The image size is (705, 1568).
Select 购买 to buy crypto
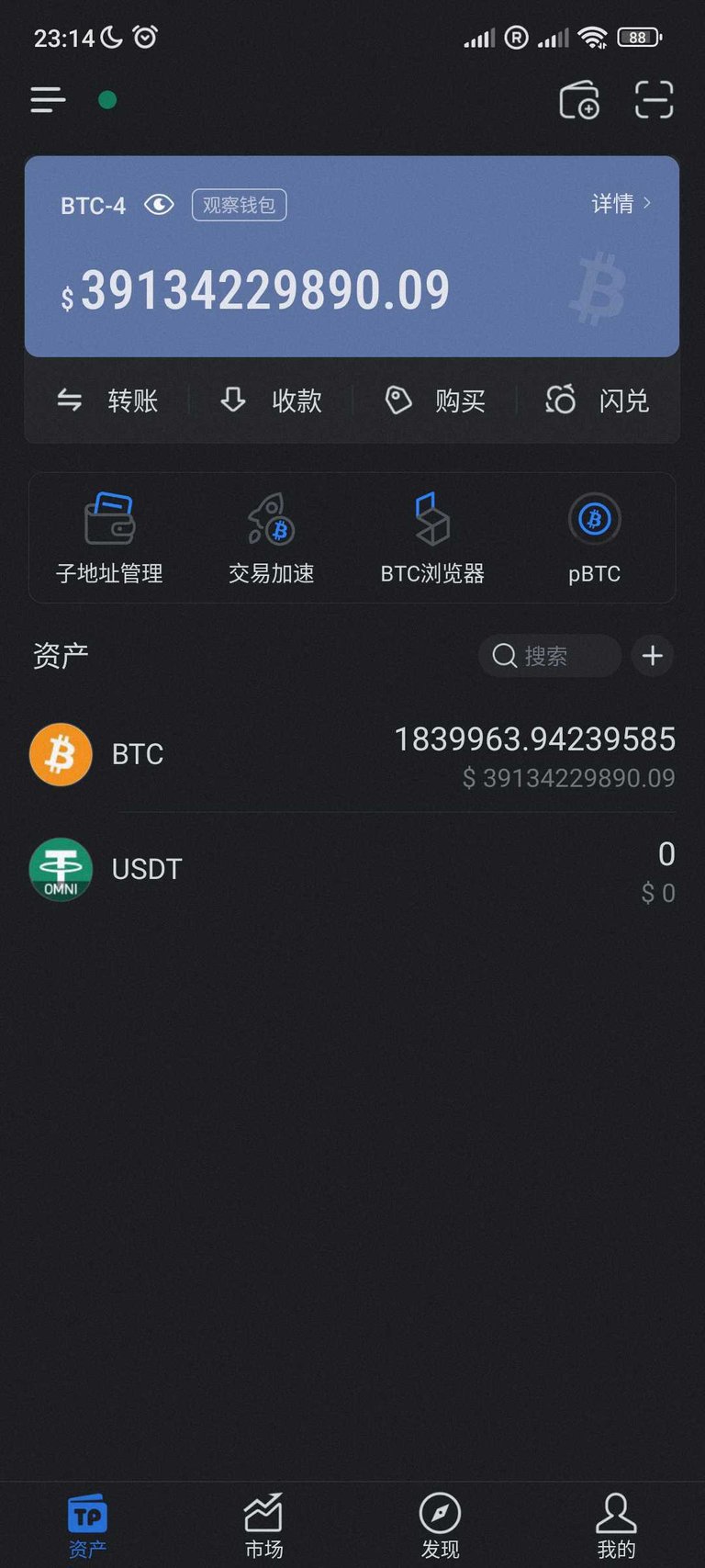click(434, 400)
